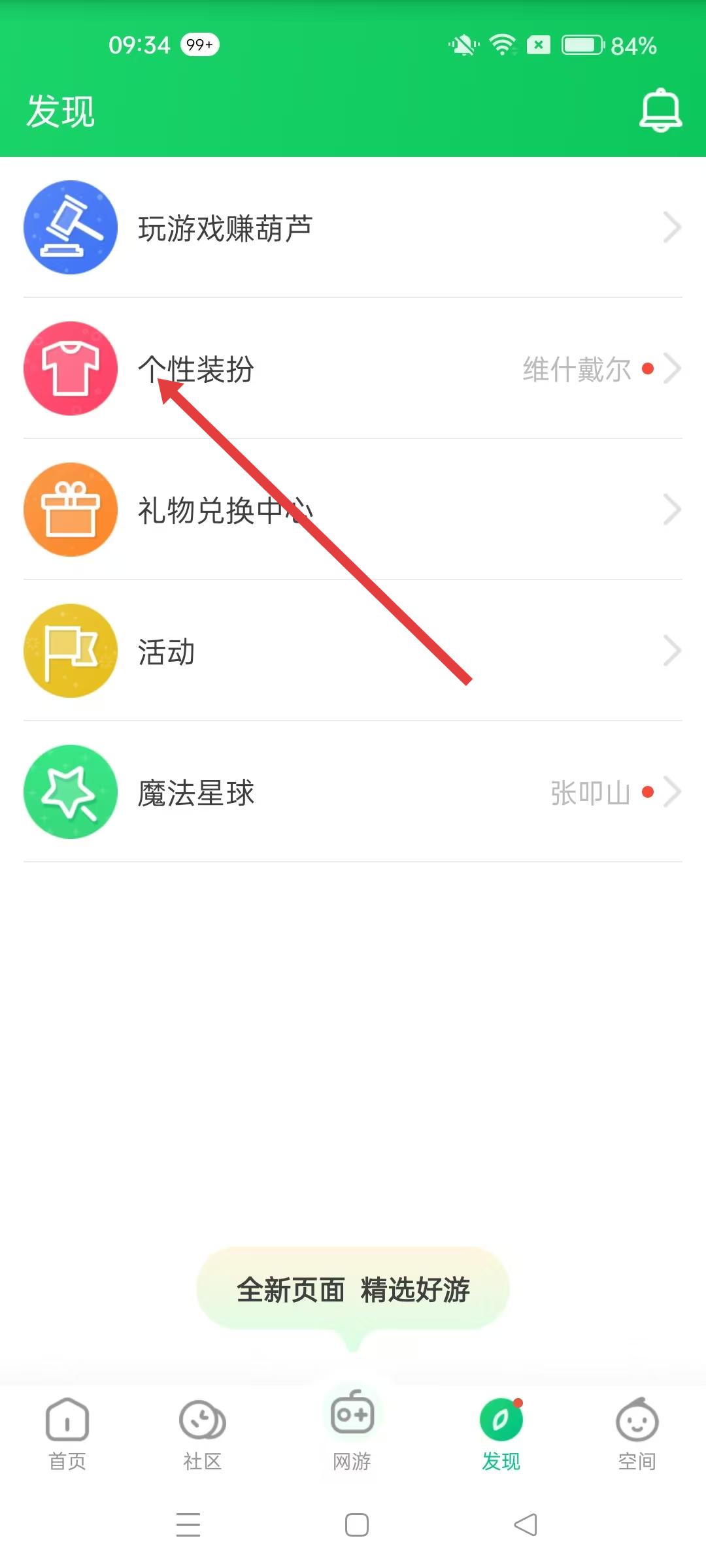Tap the system back button

click(526, 1525)
